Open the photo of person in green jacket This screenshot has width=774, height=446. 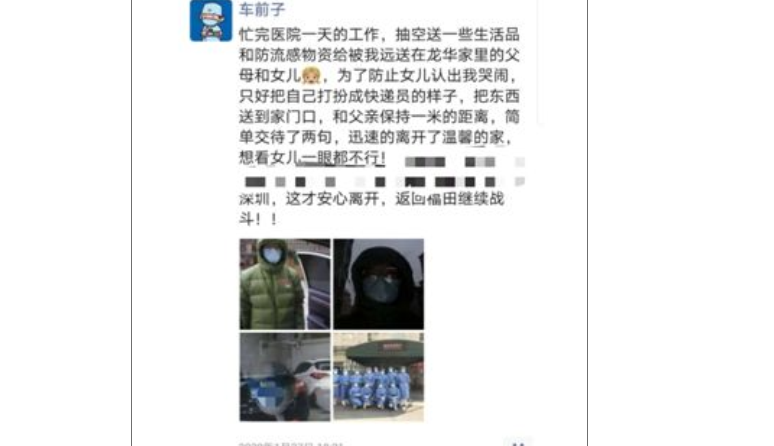point(285,284)
